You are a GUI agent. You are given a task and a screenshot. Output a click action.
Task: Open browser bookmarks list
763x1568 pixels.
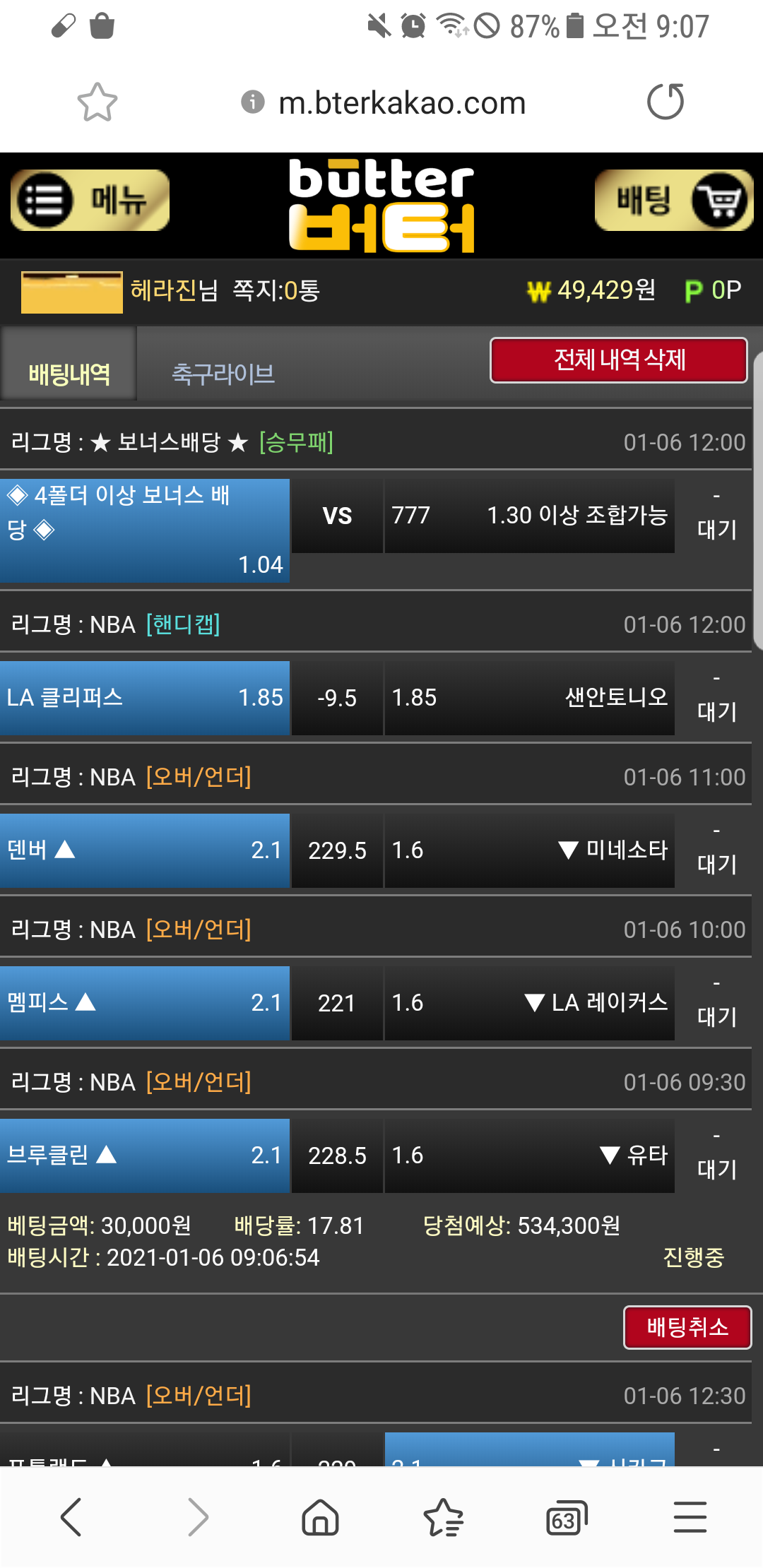tap(443, 1517)
